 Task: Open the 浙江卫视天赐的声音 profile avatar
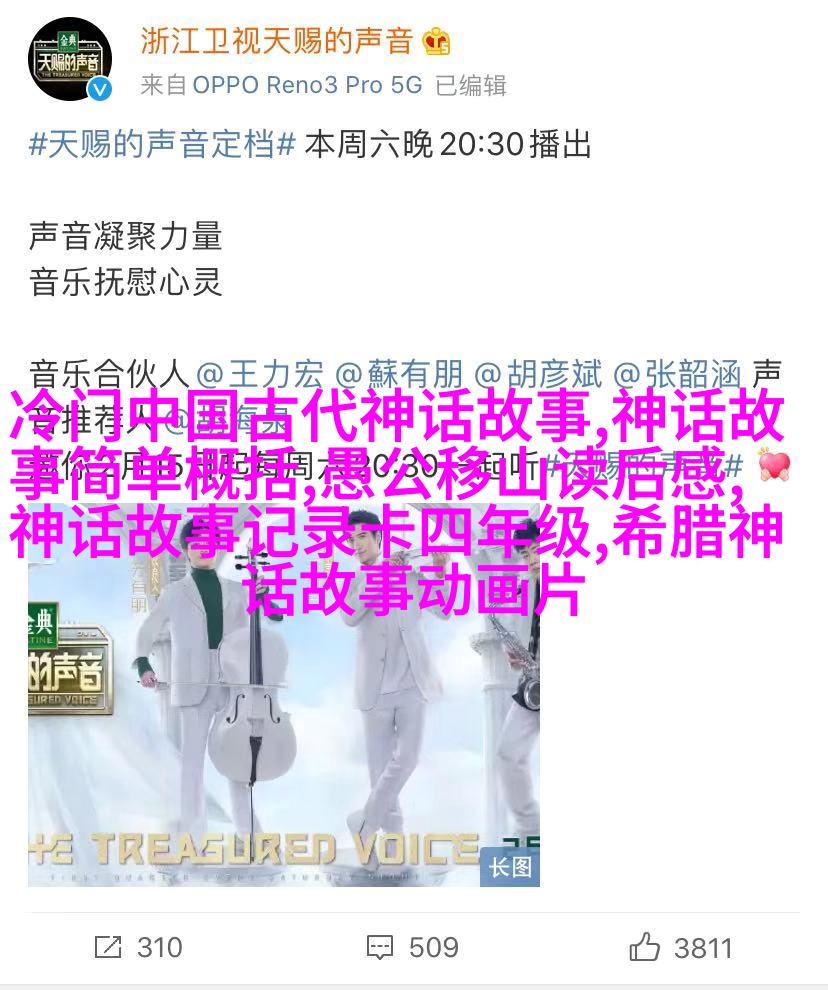tap(69, 59)
